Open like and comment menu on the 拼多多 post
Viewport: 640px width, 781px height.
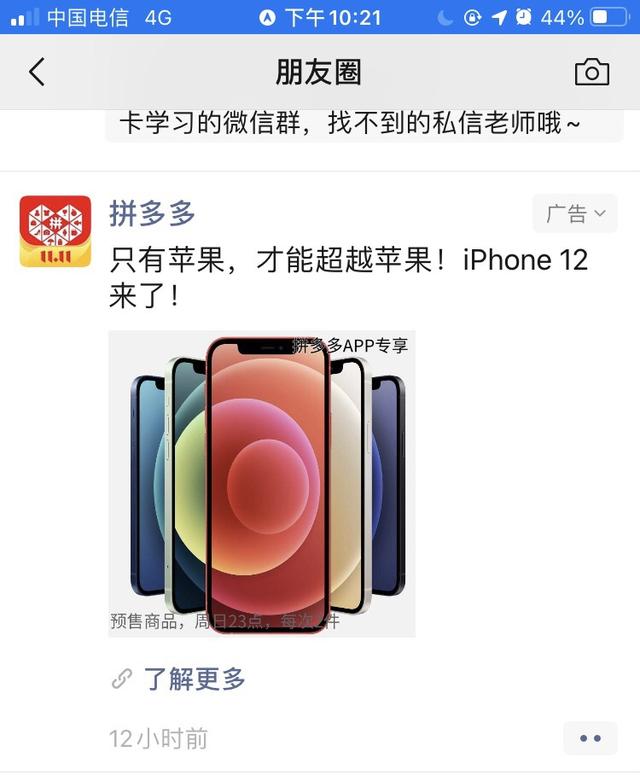590,738
